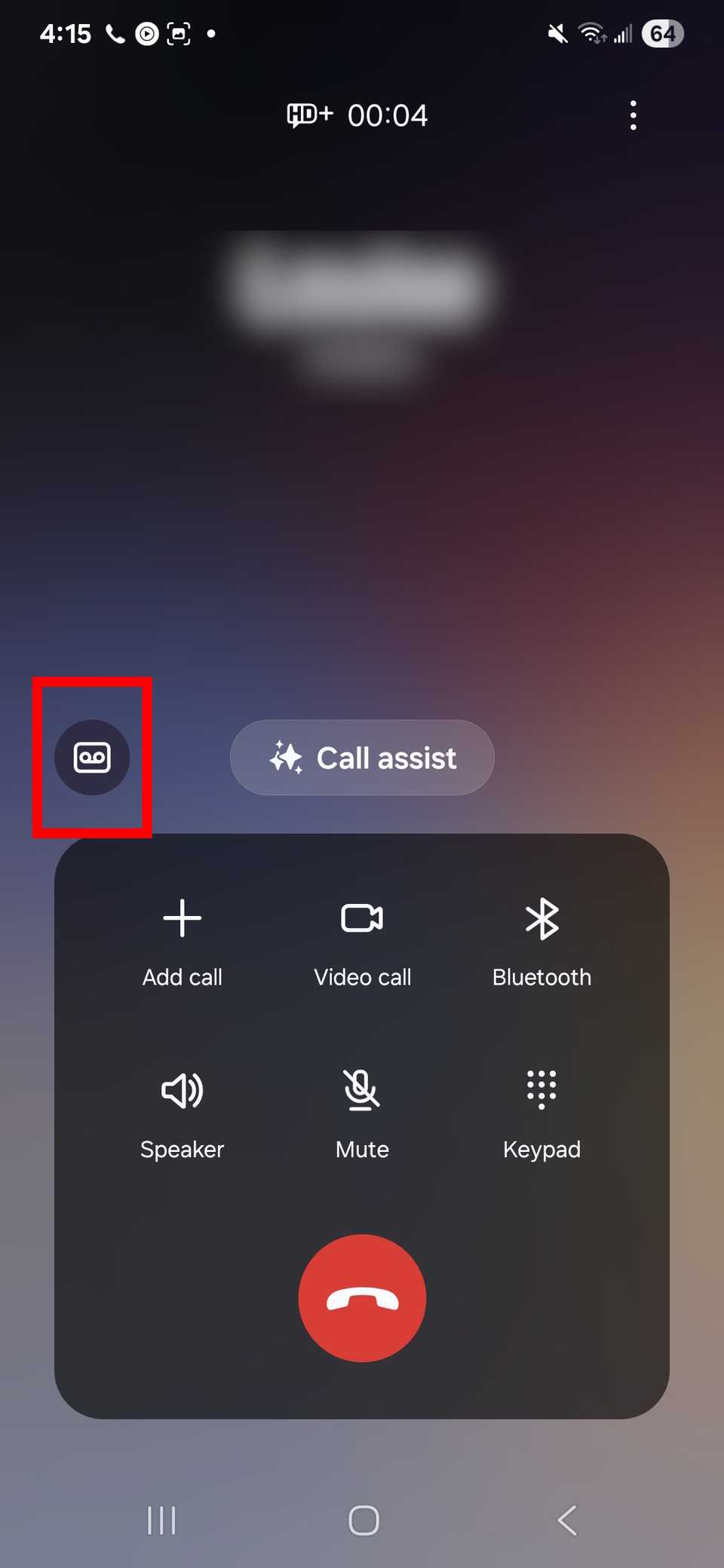This screenshot has height=1568, width=724.
Task: Open recent apps from navigation bar
Action: point(161,1521)
